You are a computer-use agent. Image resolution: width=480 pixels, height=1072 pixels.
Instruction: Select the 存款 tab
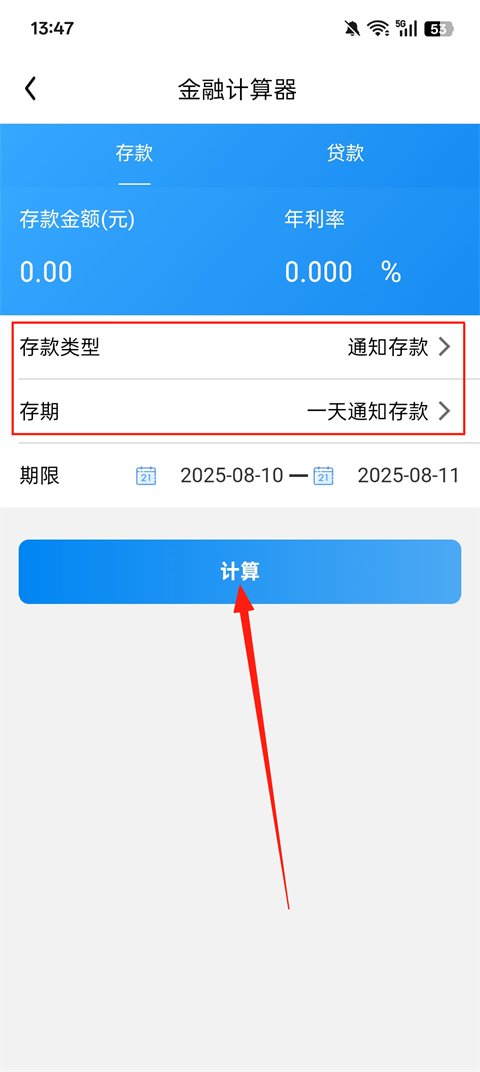pos(134,153)
